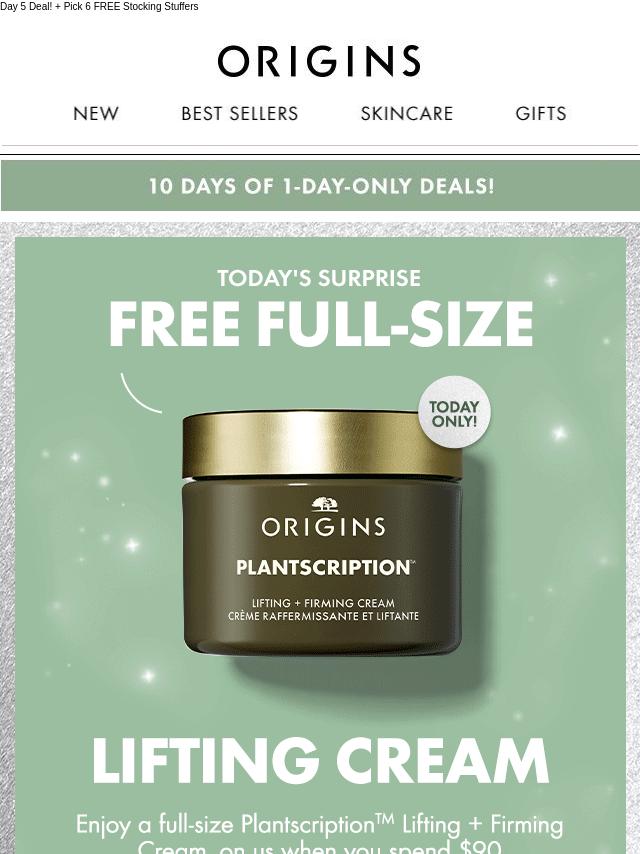Tap the Origins header link
Screen dimensions: 640x854
[319, 61]
